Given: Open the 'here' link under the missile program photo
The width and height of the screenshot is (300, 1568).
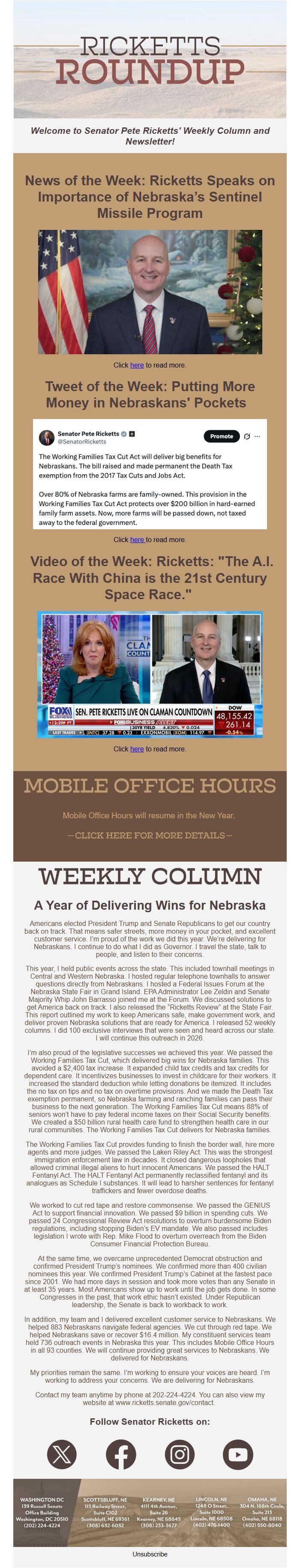Looking at the screenshot, I should point(137,365).
